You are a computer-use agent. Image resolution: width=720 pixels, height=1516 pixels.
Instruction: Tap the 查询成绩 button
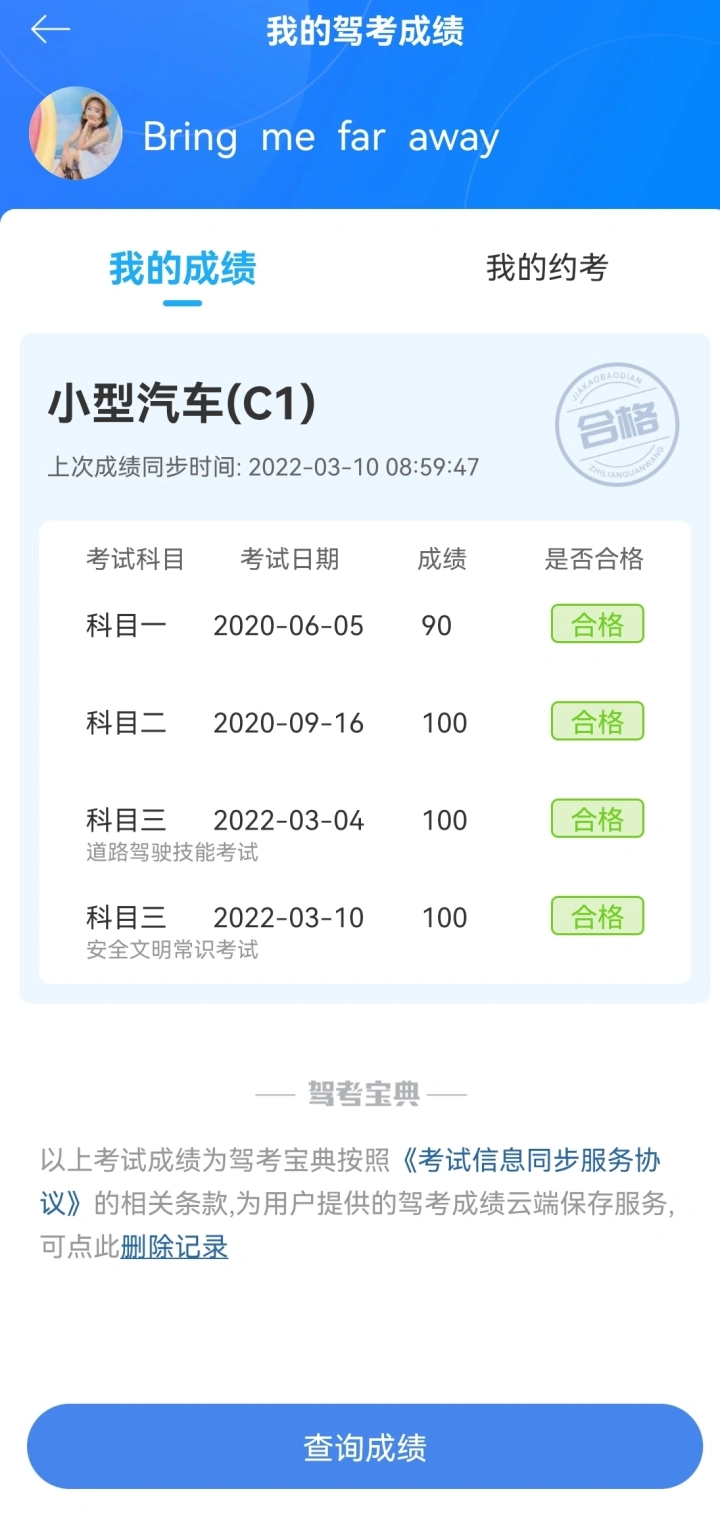pos(365,1447)
